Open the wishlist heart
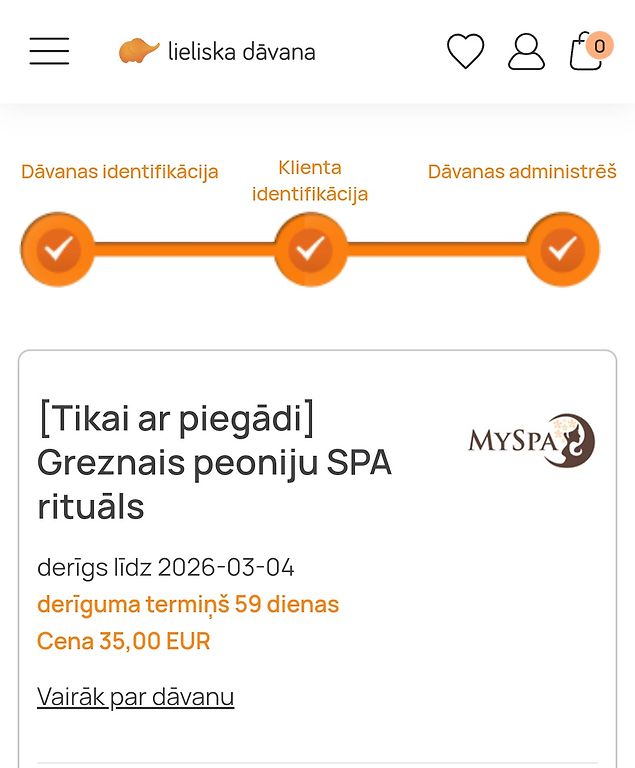 pos(465,51)
